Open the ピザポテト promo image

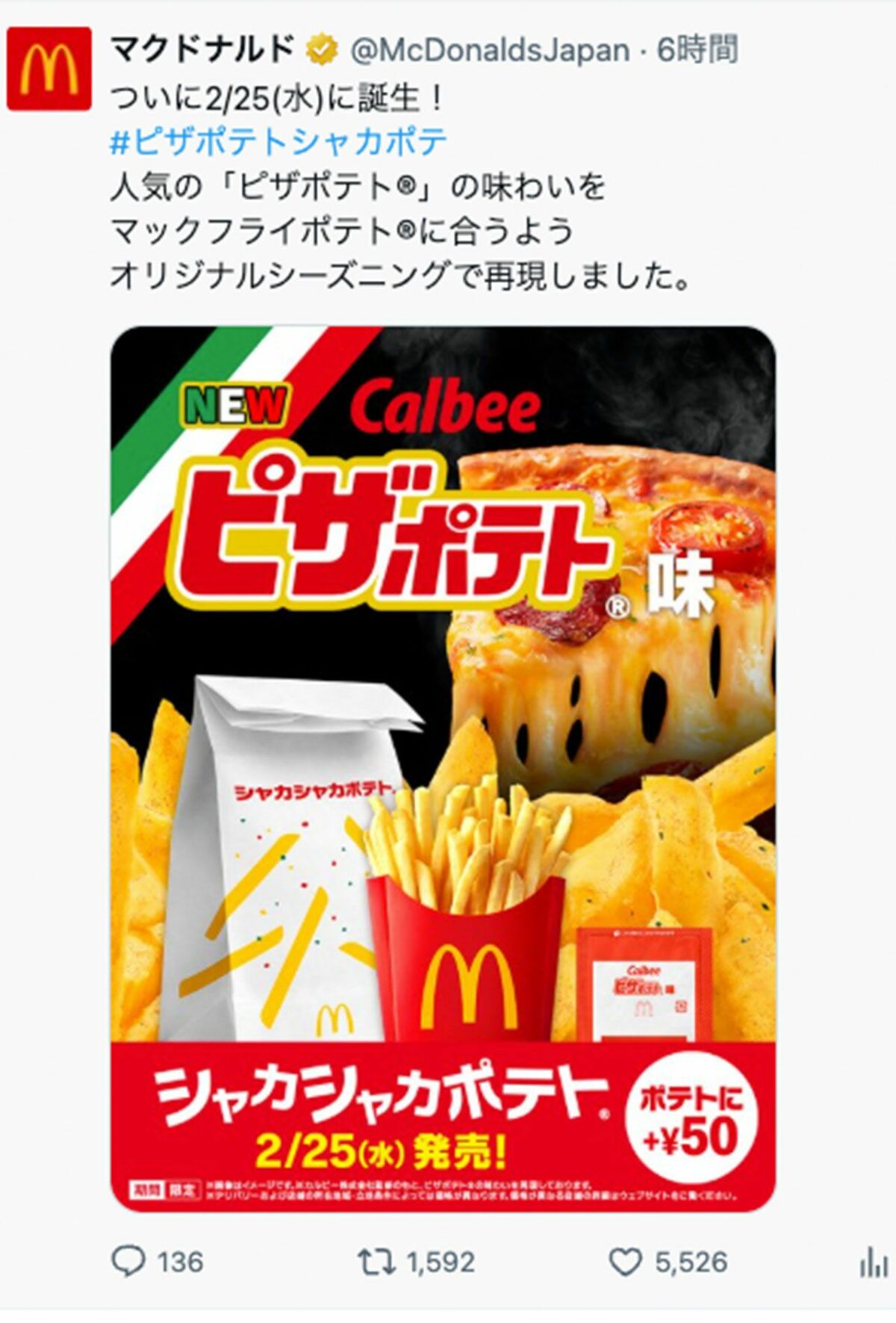click(x=443, y=769)
